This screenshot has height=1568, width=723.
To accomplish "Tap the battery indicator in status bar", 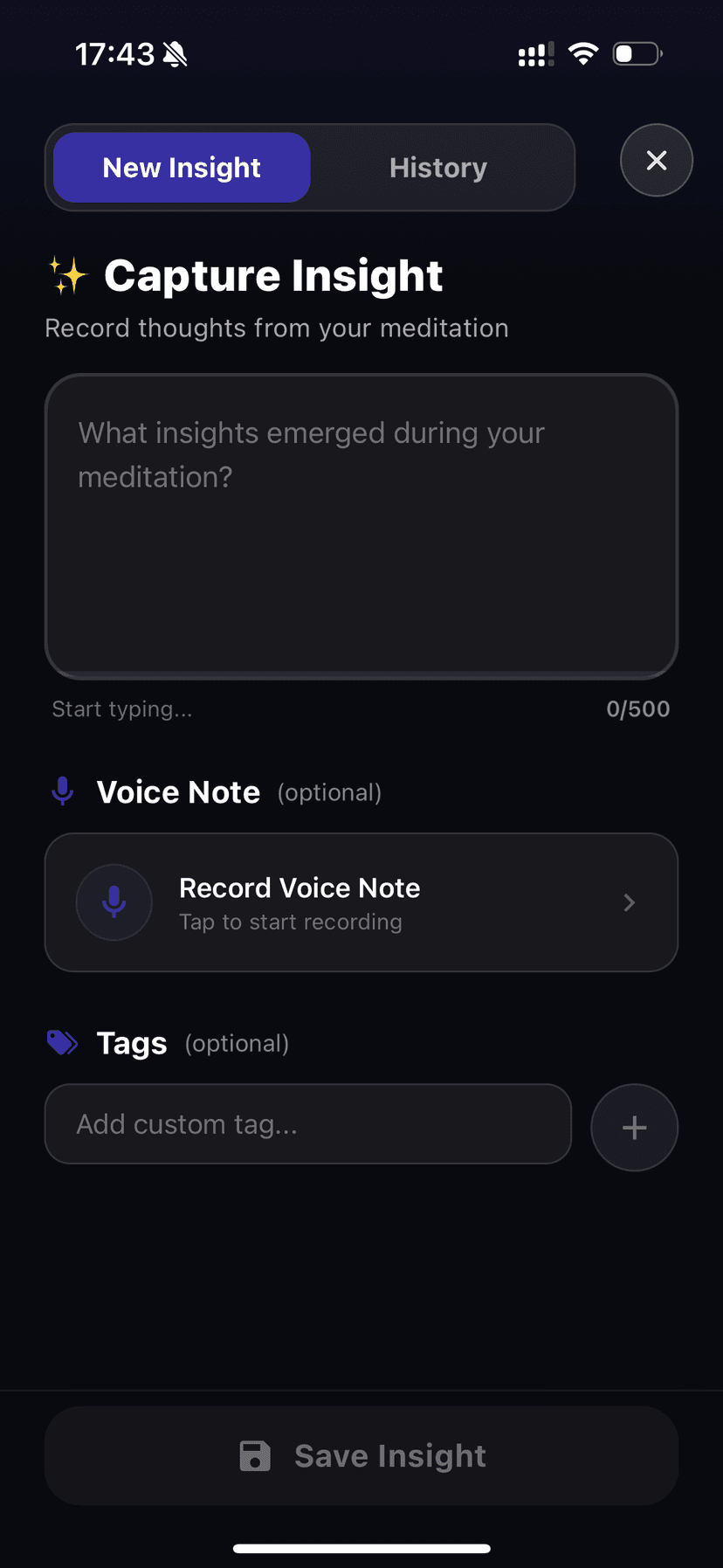I will click(637, 52).
